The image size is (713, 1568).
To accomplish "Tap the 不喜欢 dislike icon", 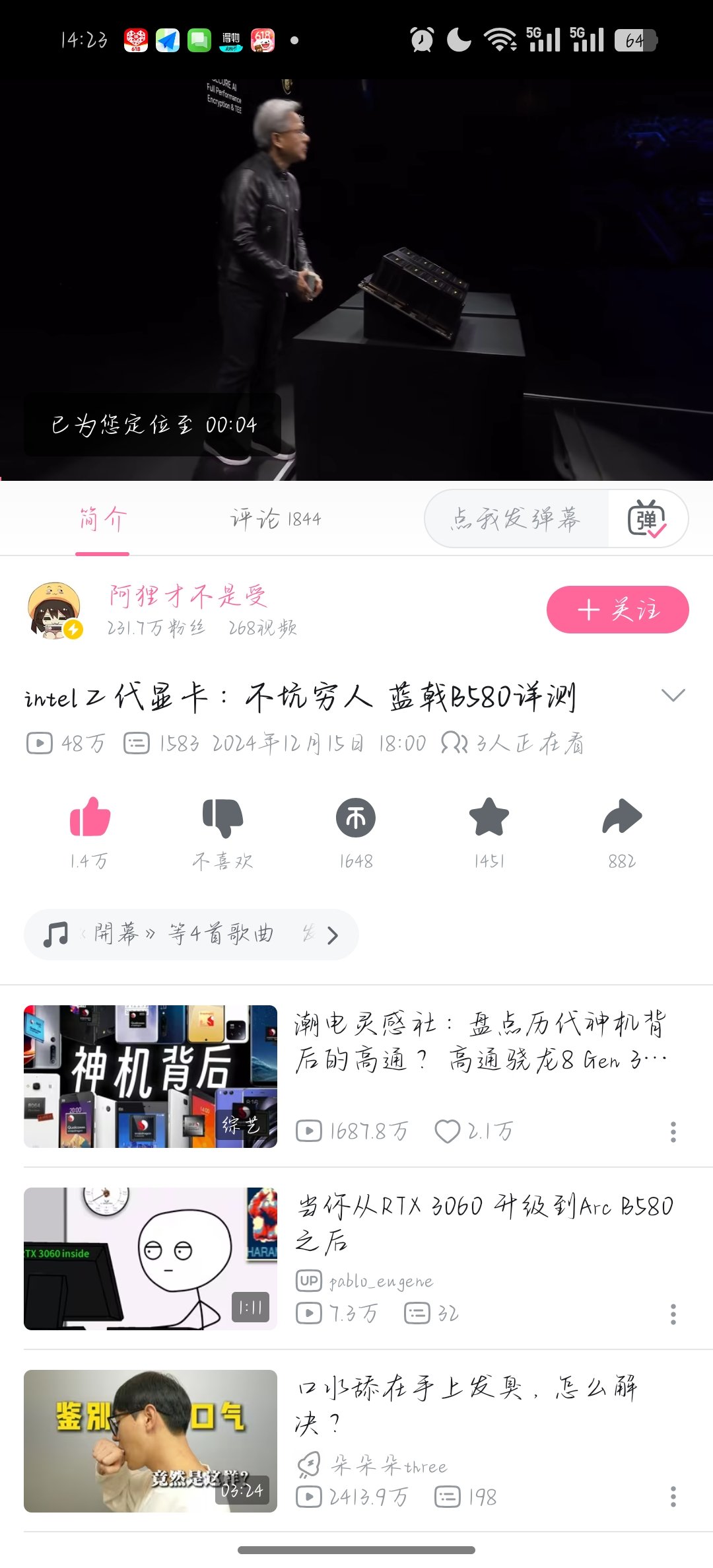I will (x=222, y=818).
